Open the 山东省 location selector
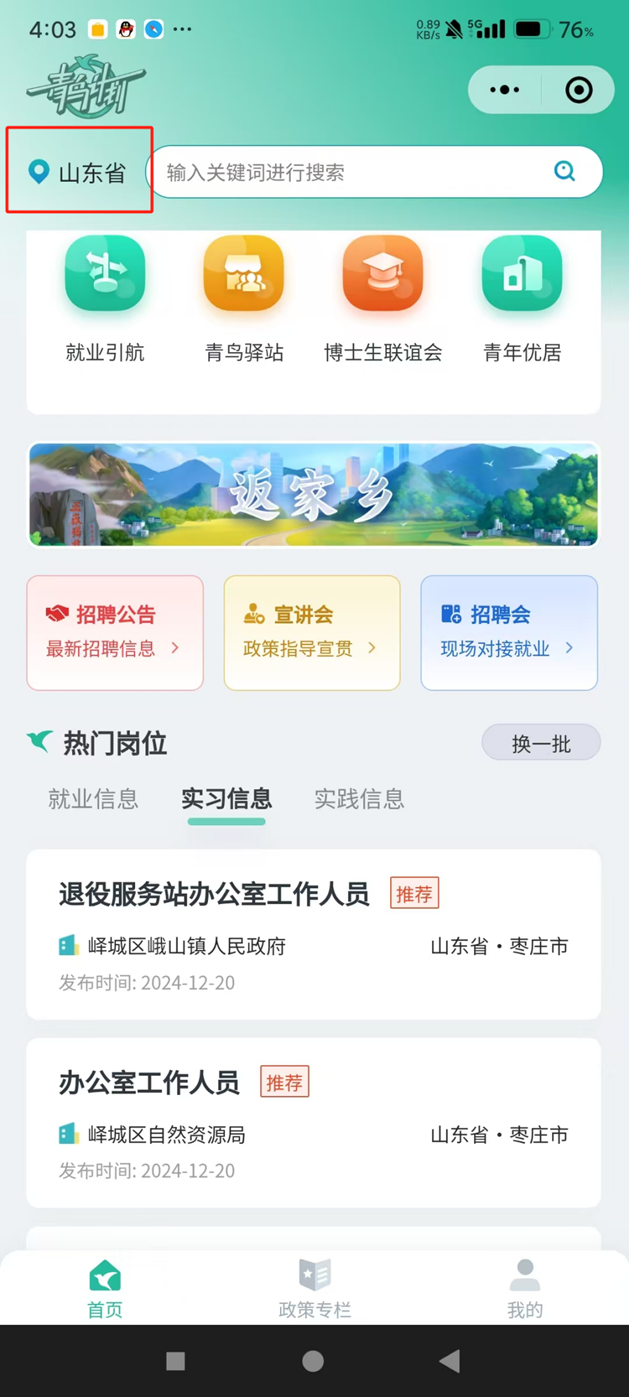This screenshot has width=629, height=1397. click(80, 172)
